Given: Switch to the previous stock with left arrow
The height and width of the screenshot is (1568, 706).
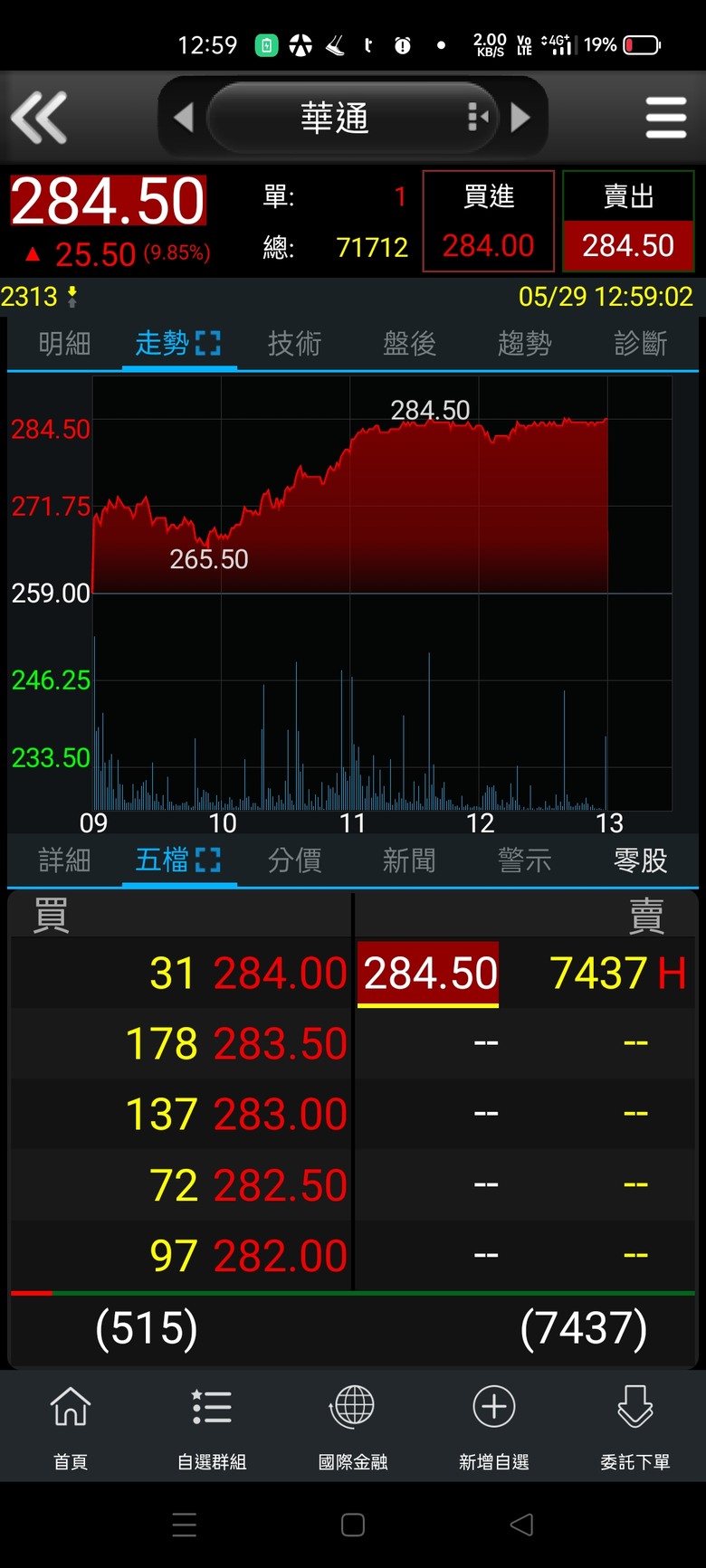Looking at the screenshot, I should [x=184, y=118].
